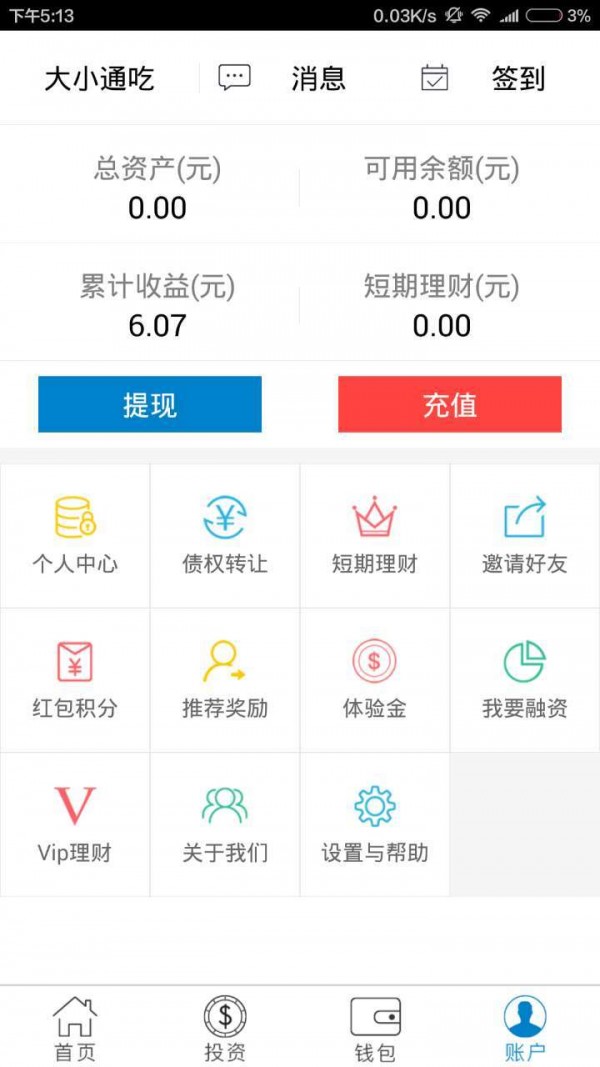
Task: Tap the blue 提现 button
Action: click(150, 404)
